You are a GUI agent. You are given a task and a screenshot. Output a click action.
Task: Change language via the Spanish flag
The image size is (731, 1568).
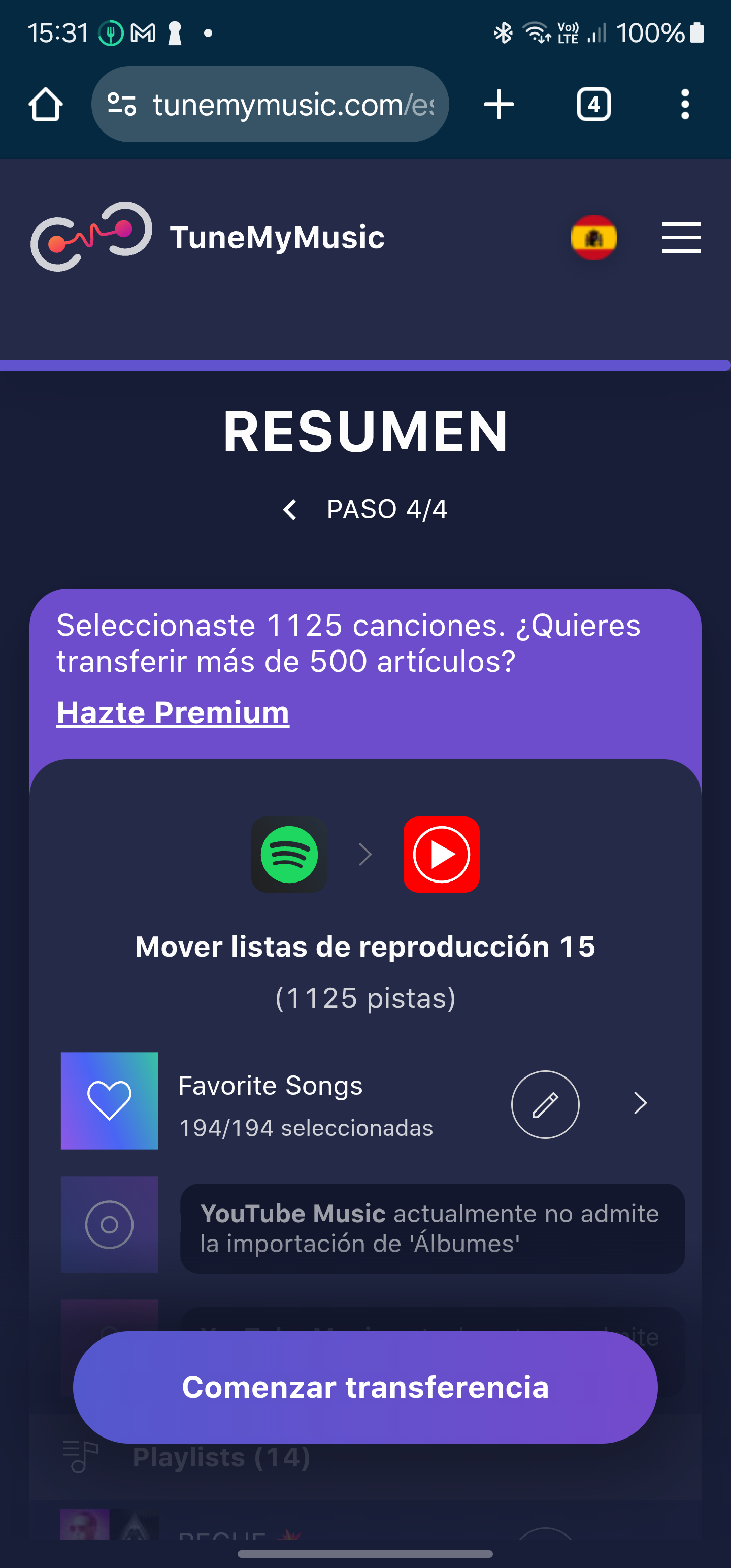[593, 238]
